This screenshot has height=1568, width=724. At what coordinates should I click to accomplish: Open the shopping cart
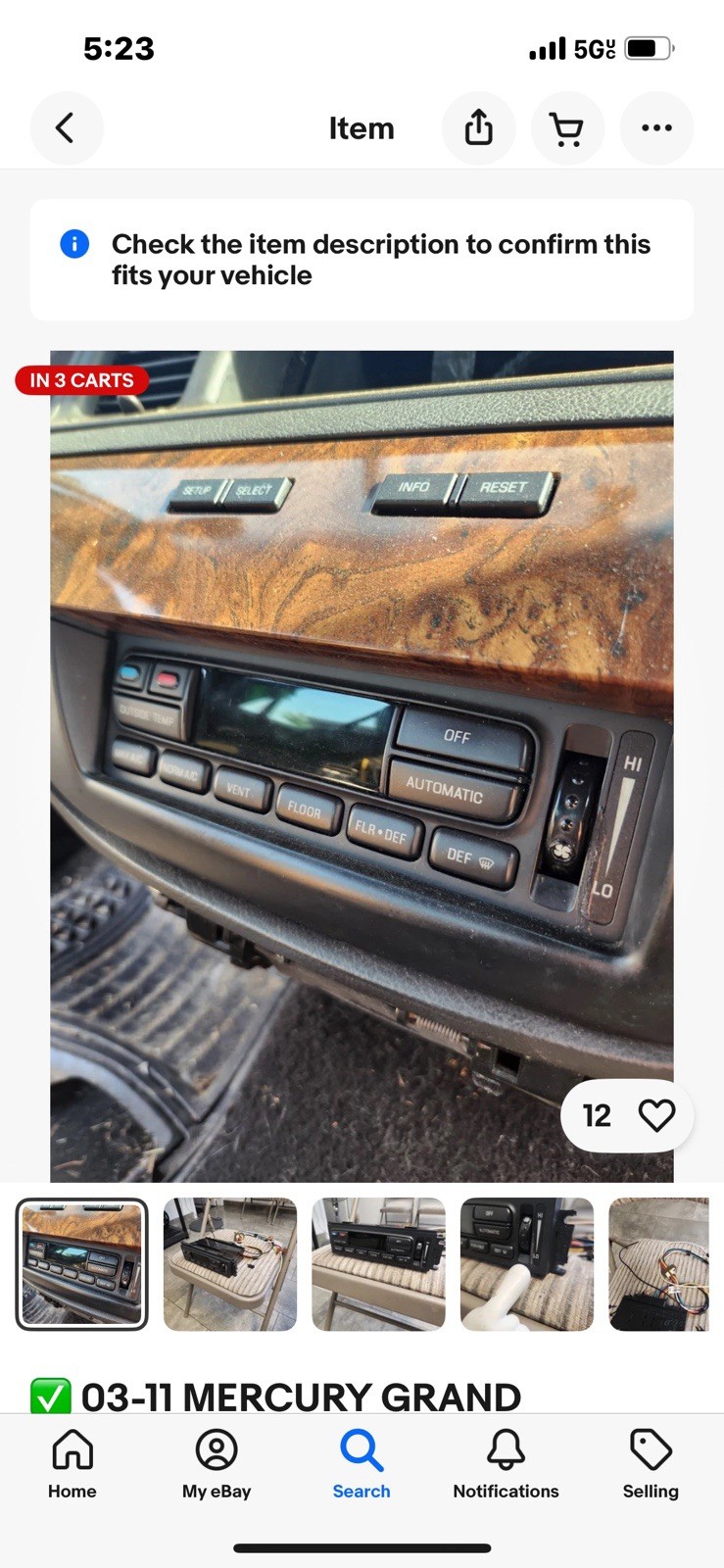[x=567, y=128]
